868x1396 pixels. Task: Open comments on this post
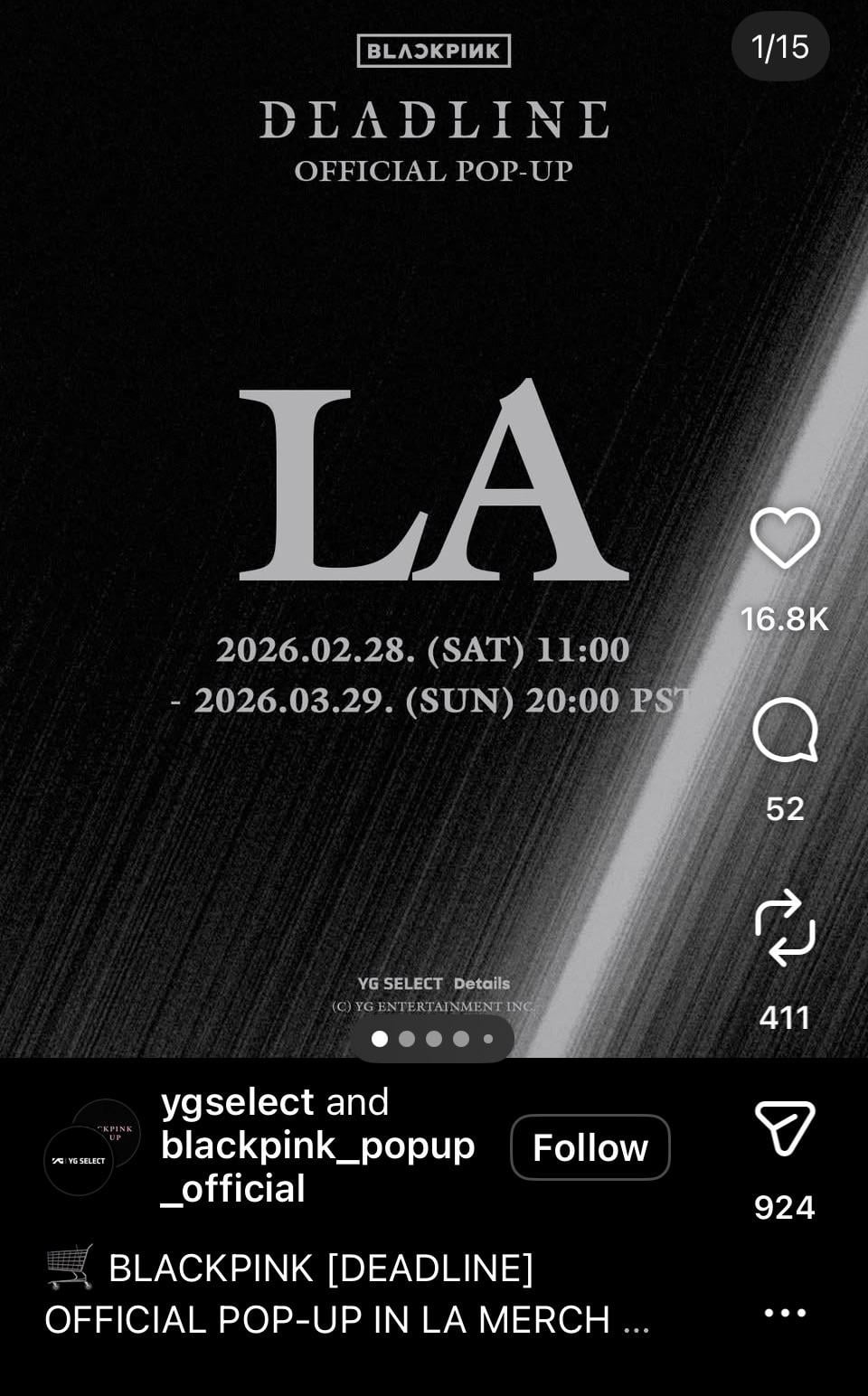784,730
